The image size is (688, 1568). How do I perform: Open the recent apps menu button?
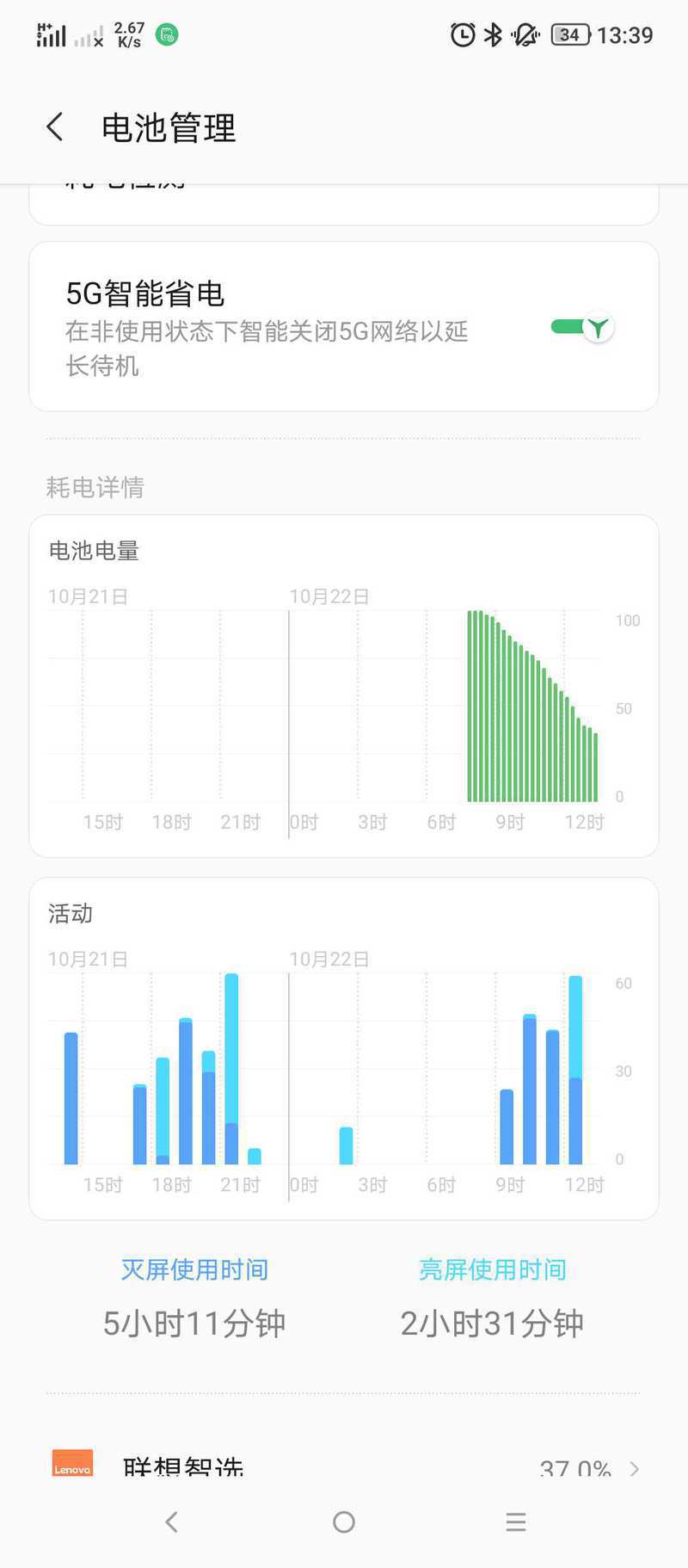click(x=516, y=1522)
